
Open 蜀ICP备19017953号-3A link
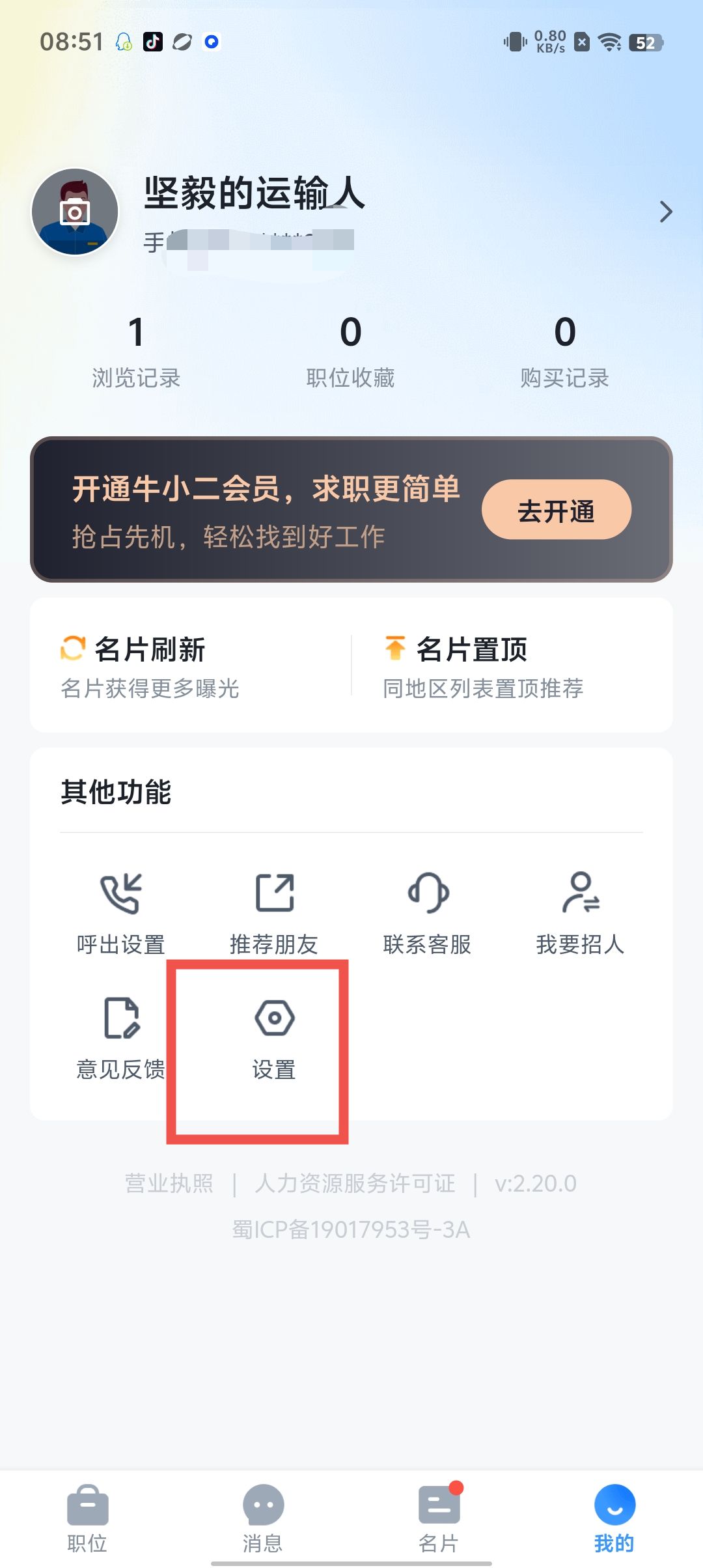[x=351, y=1230]
